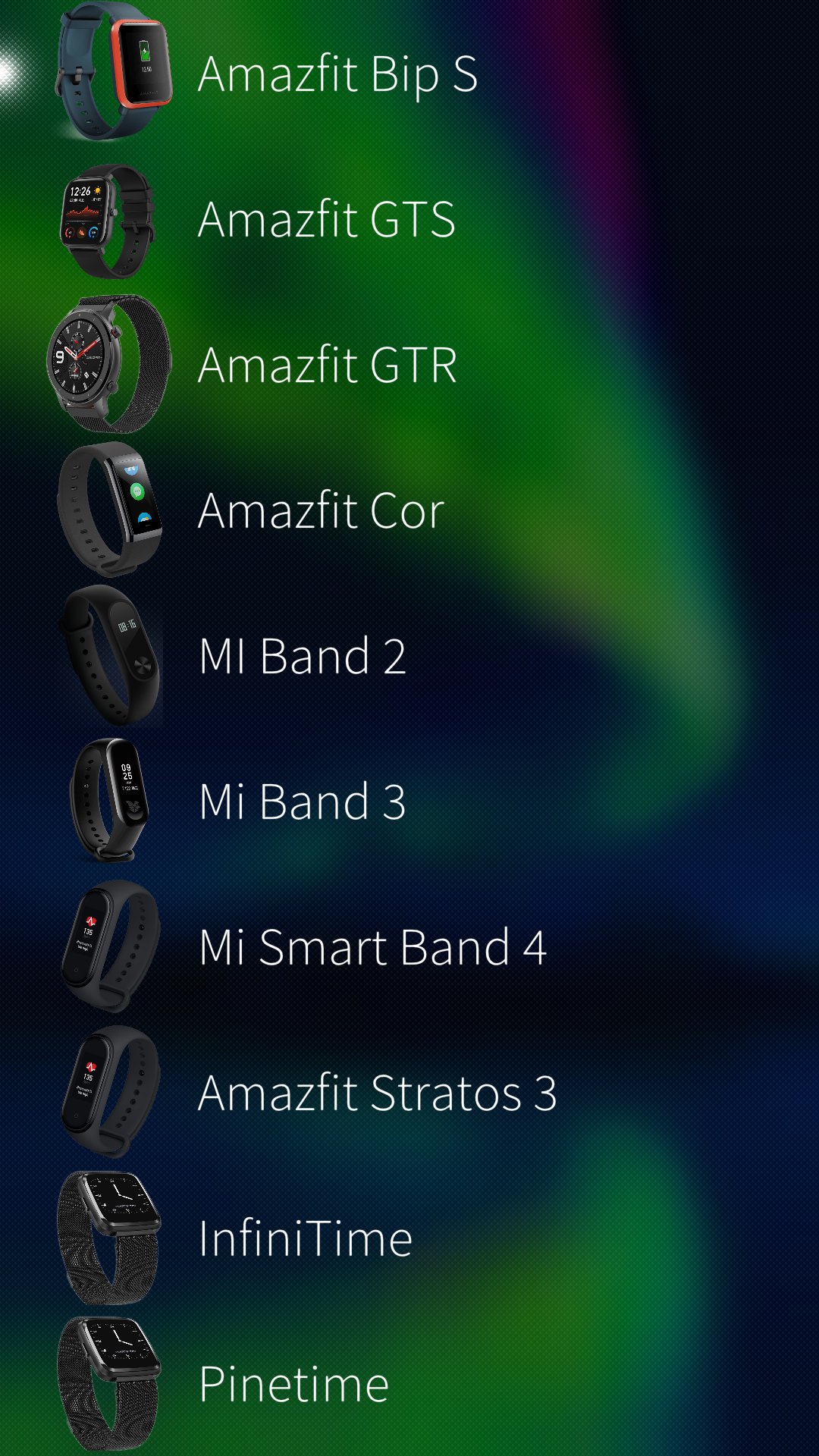
Task: Choose Mi Smart Band 4
Action: pos(372,947)
